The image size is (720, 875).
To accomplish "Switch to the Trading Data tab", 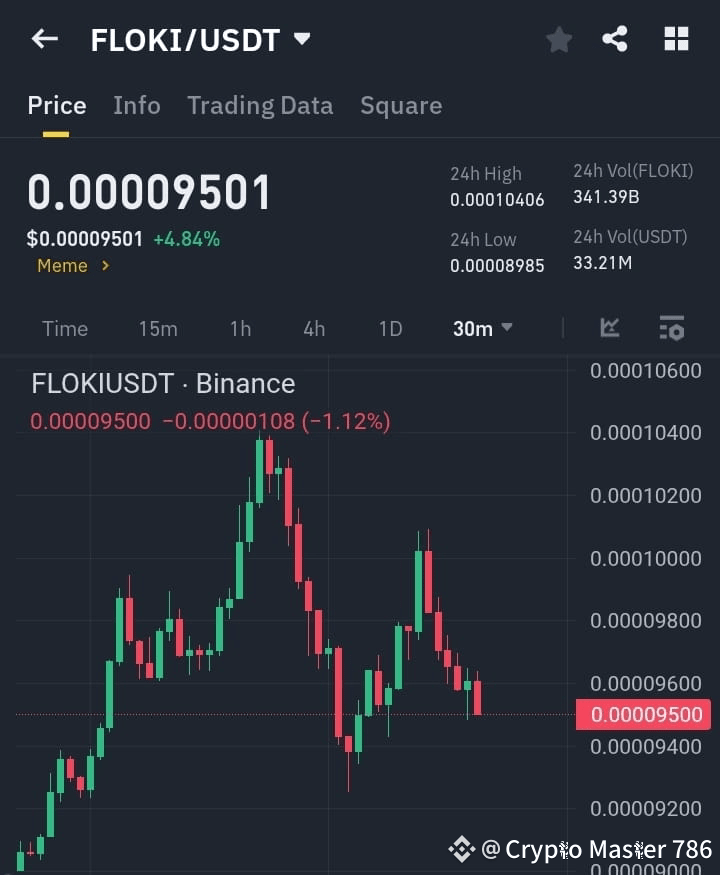I will (x=260, y=105).
